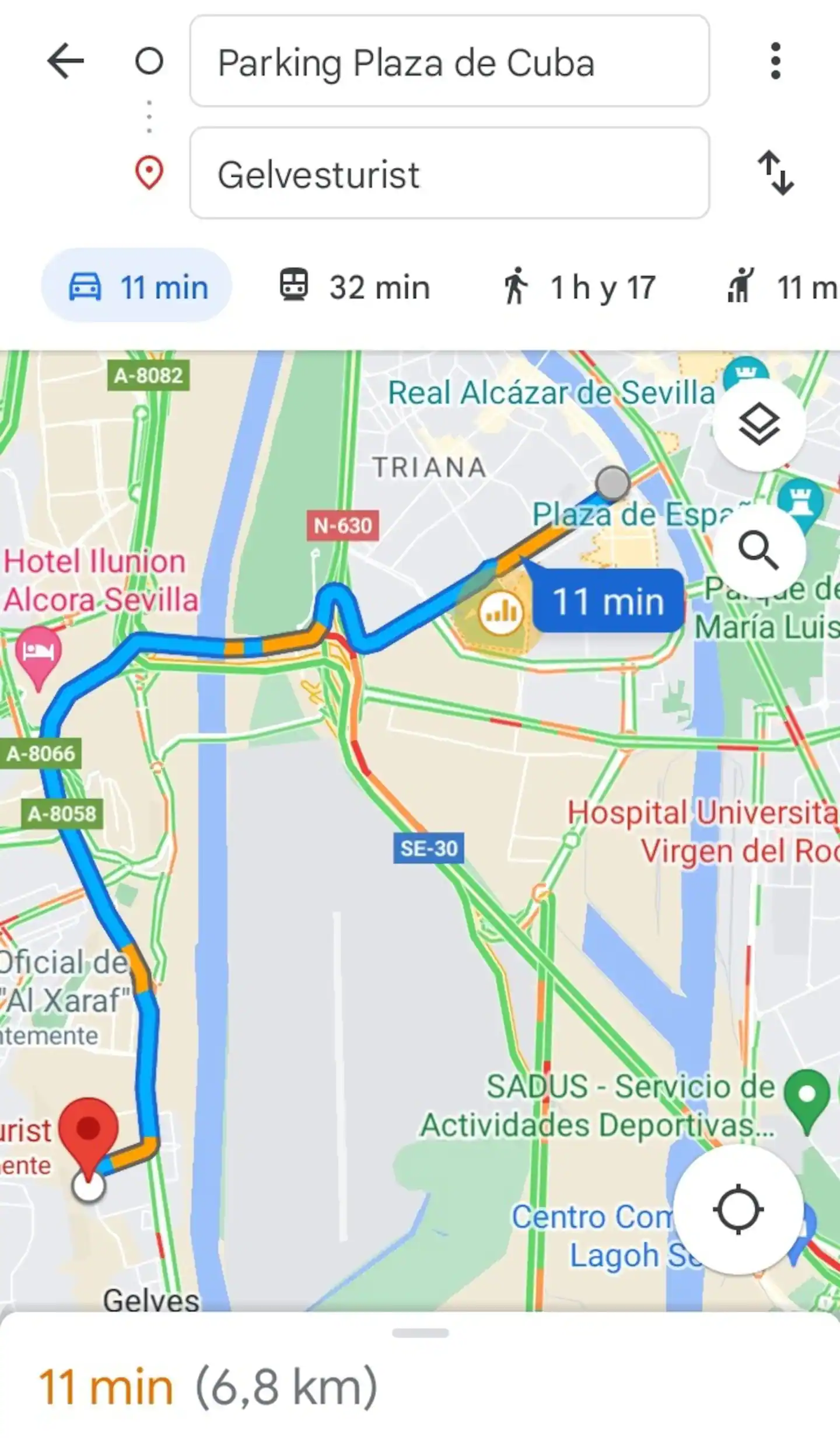Open the map layers button
Image resolution: width=840 pixels, height=1438 pixels.
point(759,425)
